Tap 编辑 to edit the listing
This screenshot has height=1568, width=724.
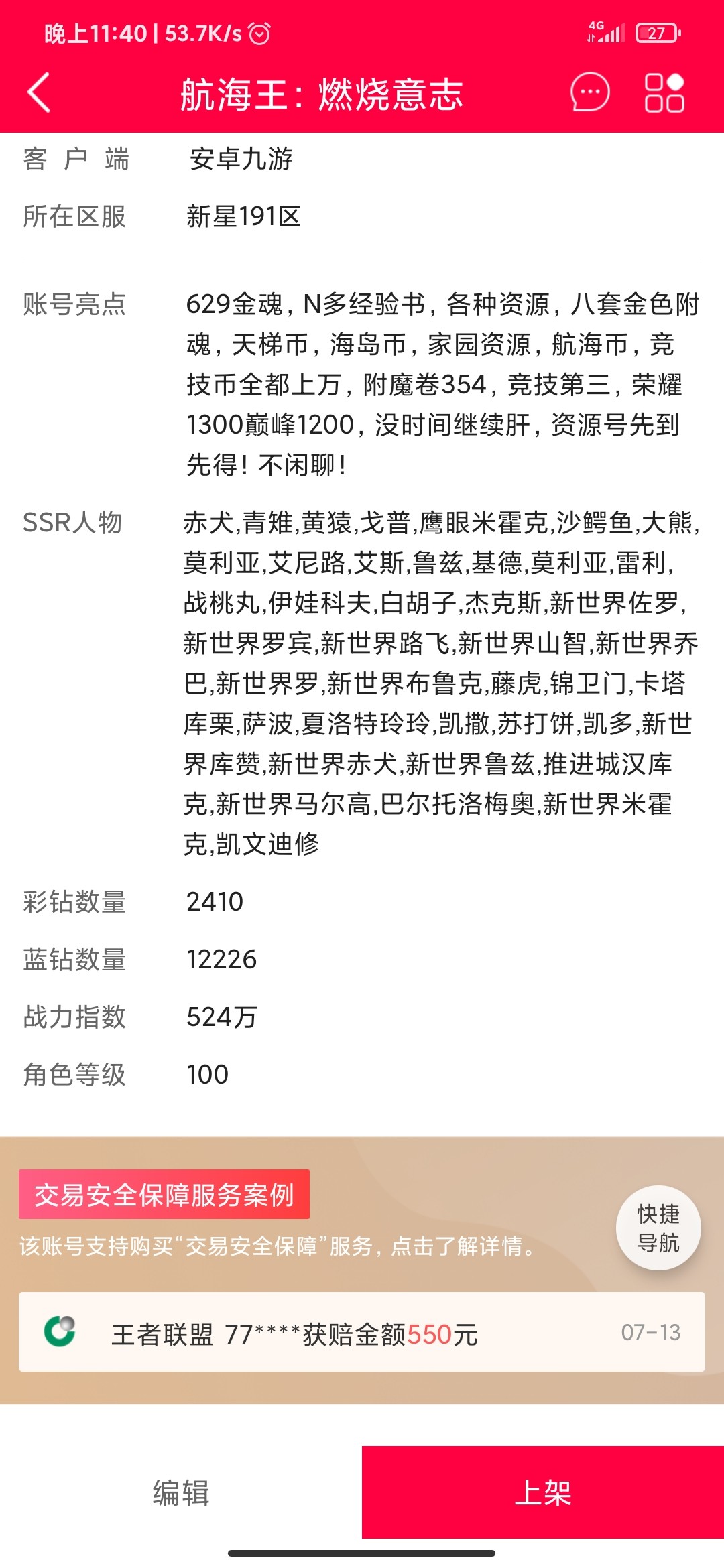click(x=181, y=1493)
